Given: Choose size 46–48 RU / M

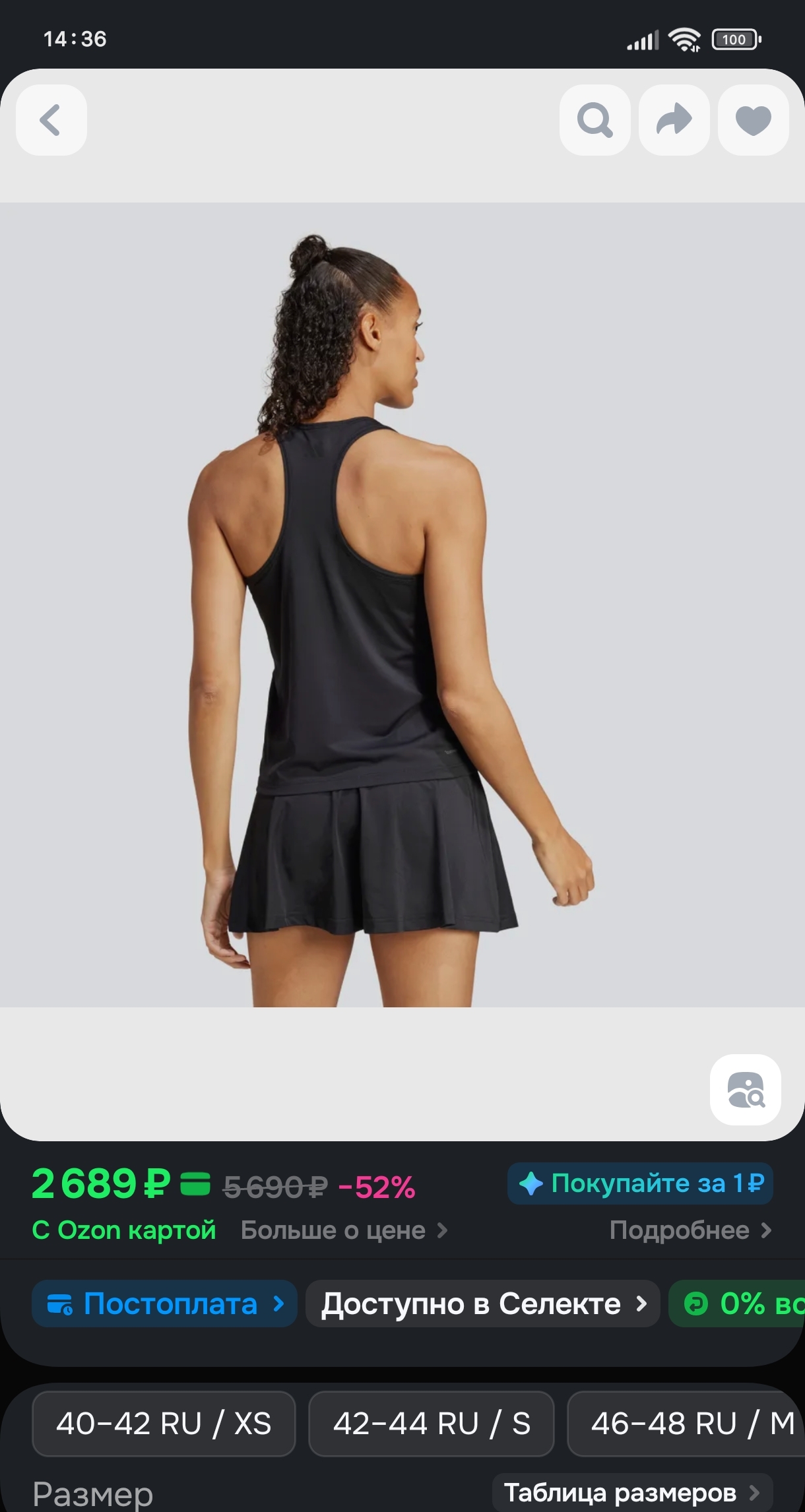Looking at the screenshot, I should [686, 1424].
